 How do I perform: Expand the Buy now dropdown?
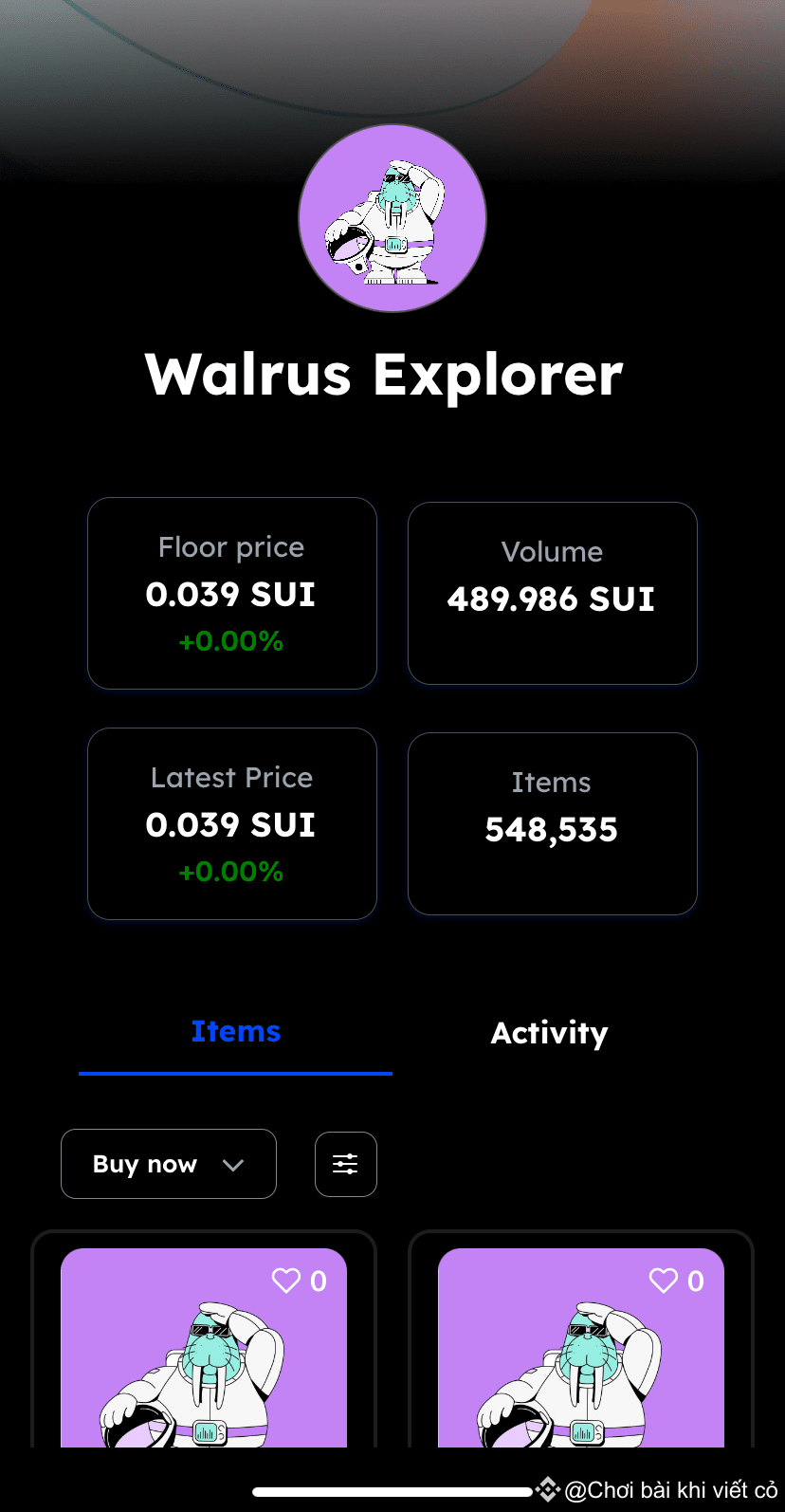click(169, 1164)
